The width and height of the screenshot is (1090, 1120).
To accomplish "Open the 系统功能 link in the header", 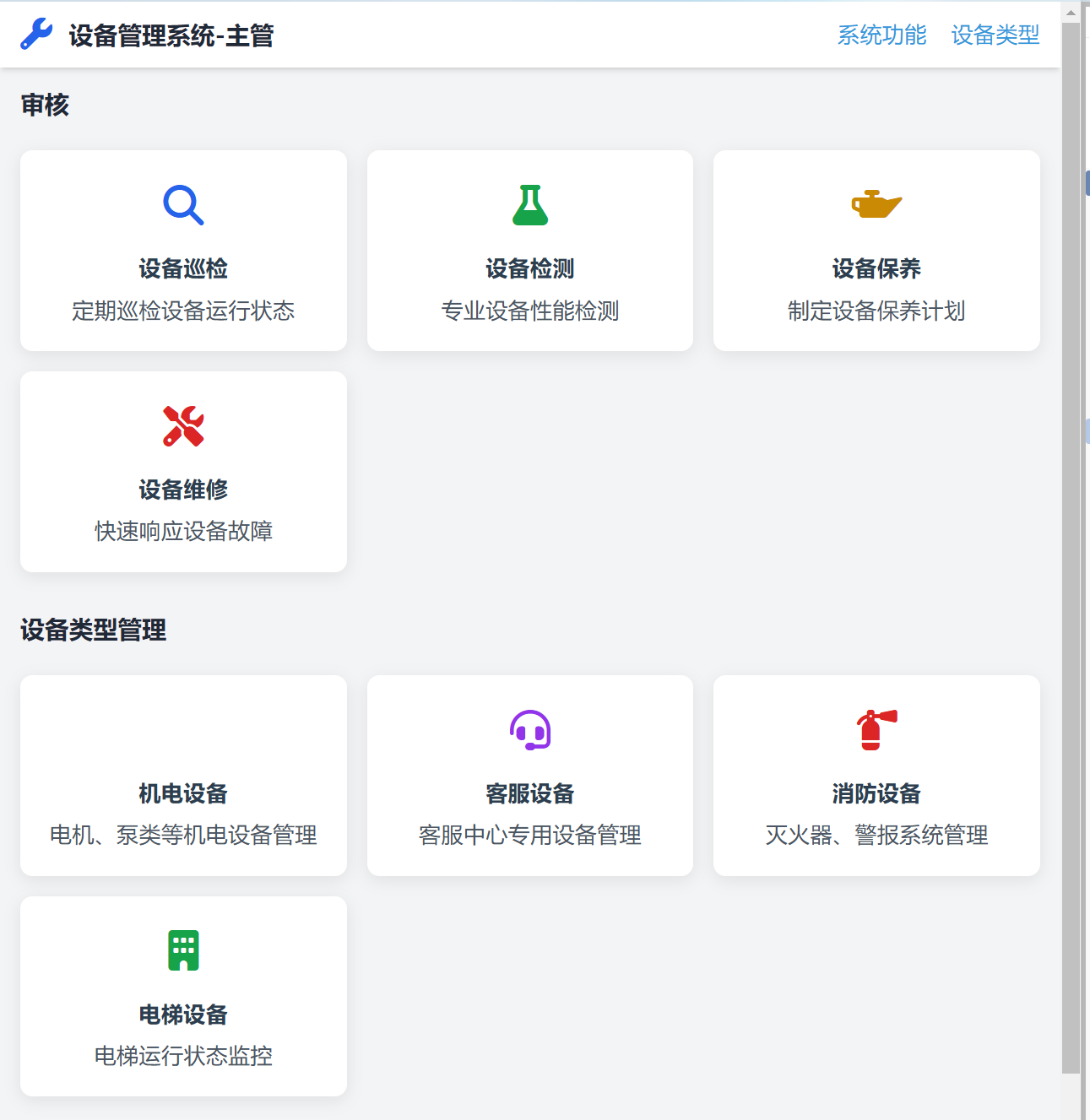I will (x=881, y=35).
